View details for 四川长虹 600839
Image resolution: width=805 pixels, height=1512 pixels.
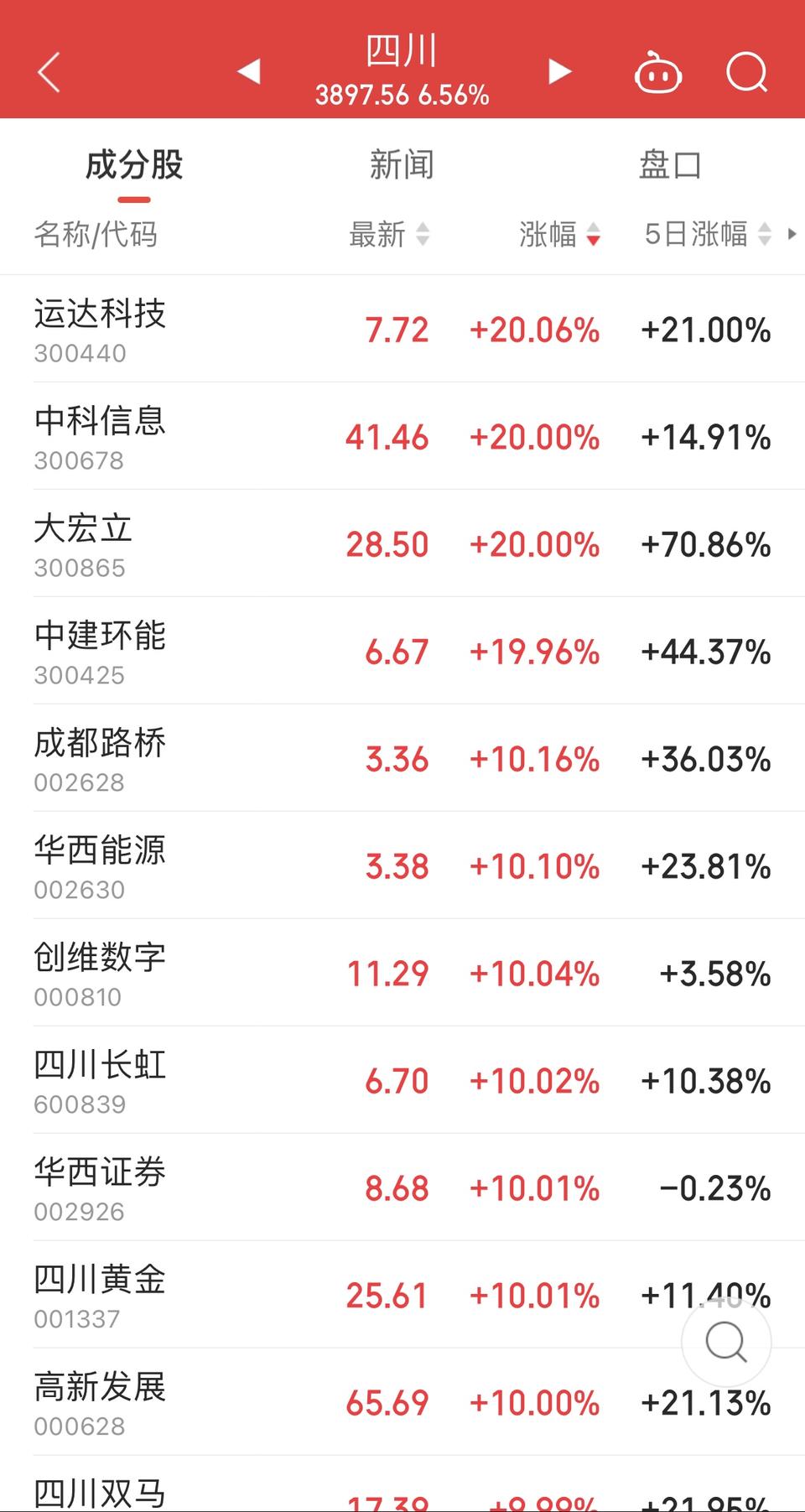402,1080
